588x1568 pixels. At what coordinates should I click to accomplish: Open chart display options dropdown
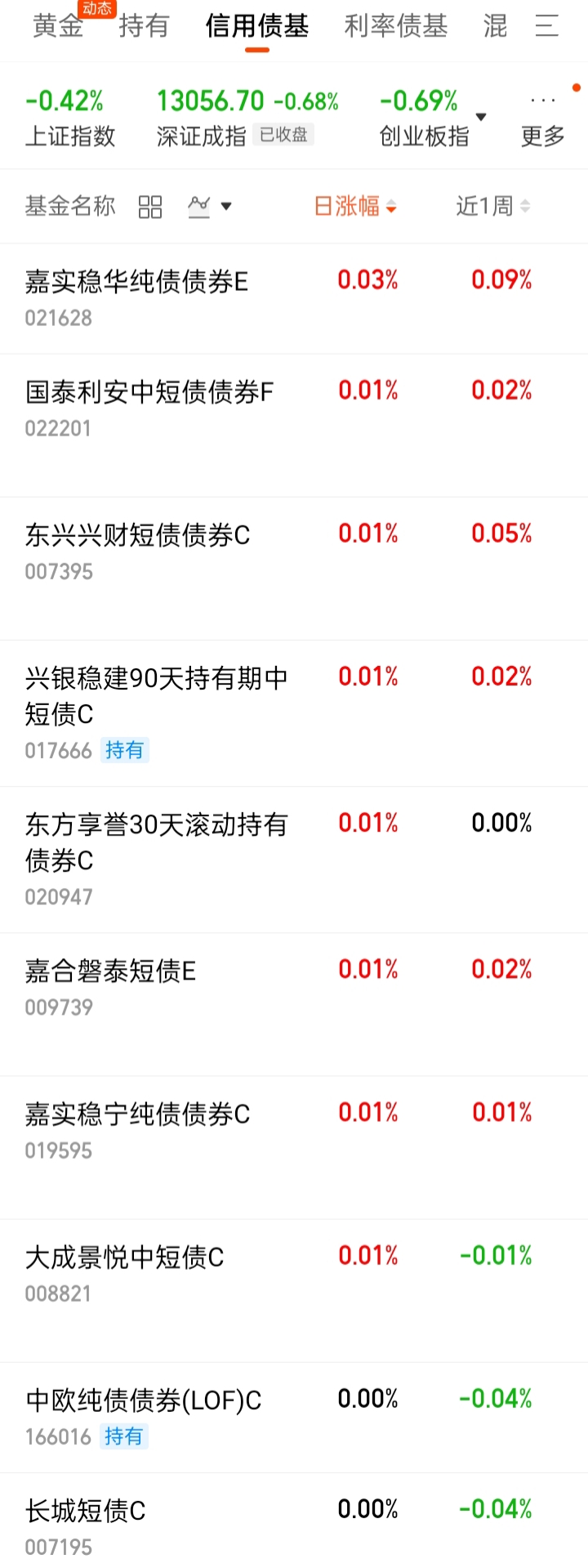pyautogui.click(x=210, y=207)
